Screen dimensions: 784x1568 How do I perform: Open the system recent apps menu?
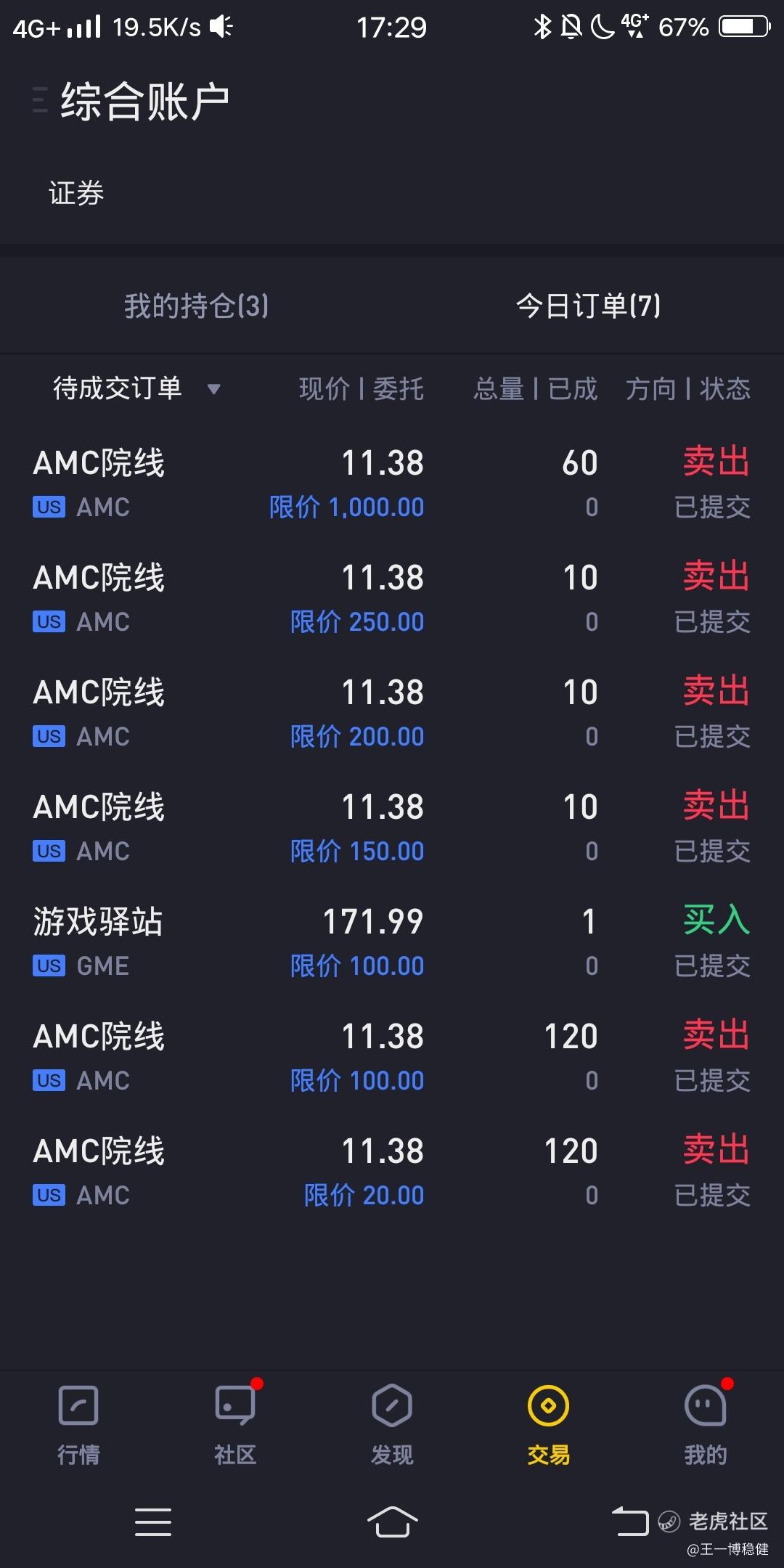[153, 1521]
